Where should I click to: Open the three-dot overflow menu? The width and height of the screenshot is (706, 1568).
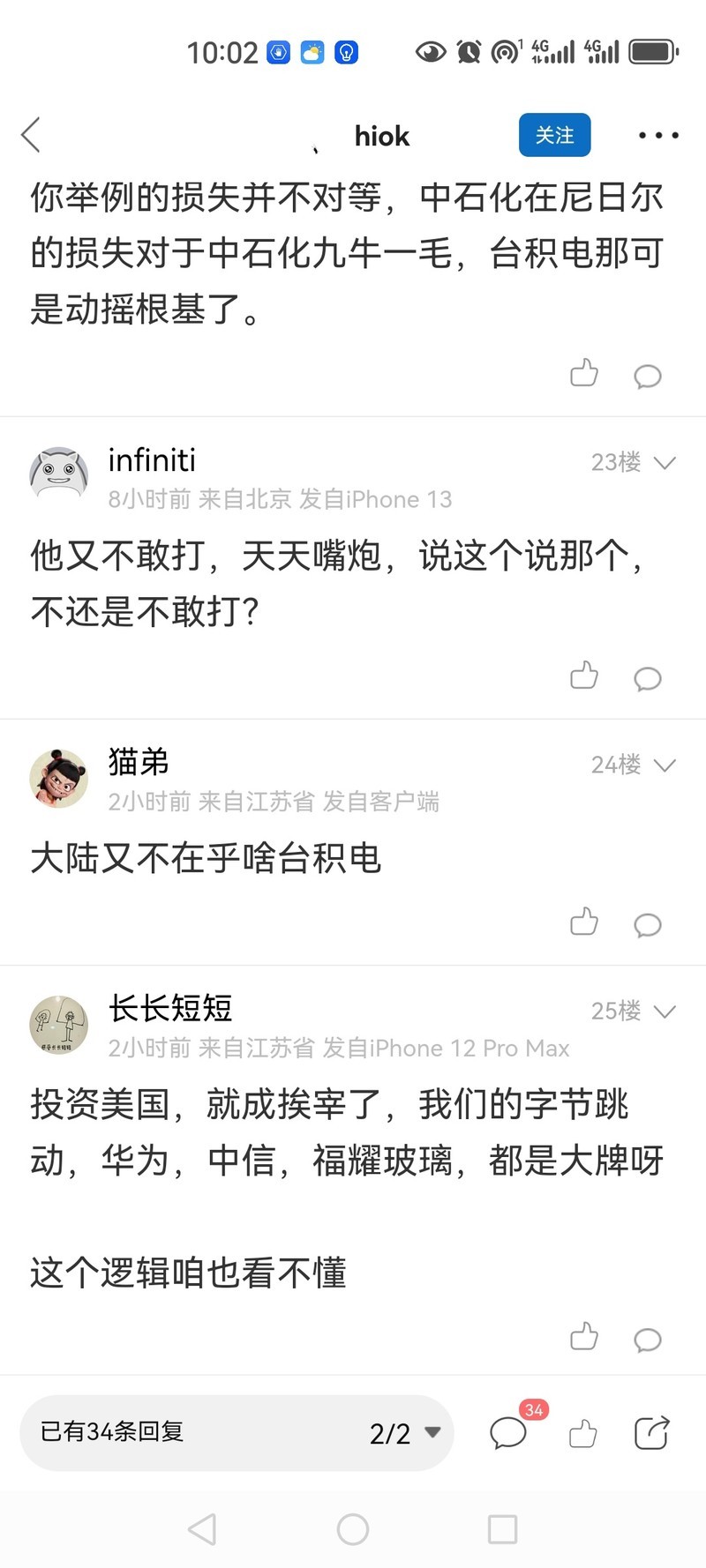(x=658, y=135)
